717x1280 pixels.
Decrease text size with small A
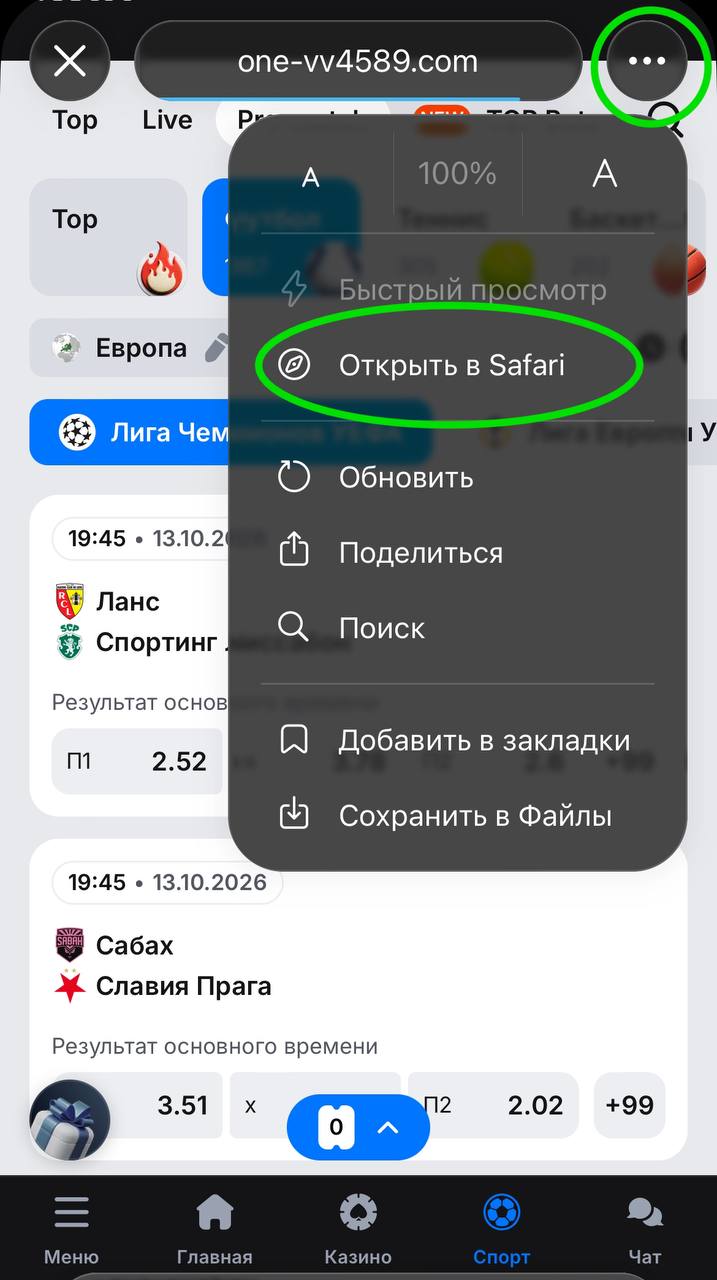(311, 177)
